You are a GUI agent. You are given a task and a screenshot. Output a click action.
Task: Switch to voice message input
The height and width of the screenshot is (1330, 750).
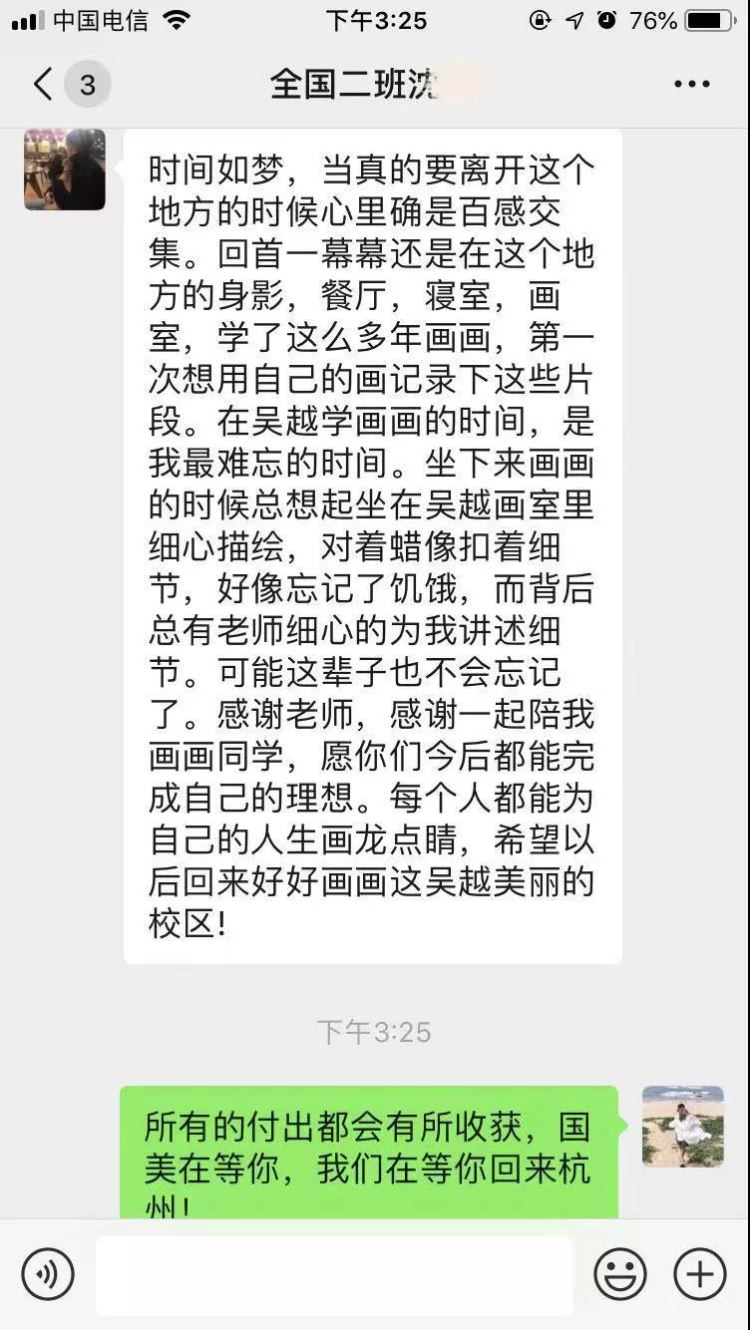[48, 1275]
